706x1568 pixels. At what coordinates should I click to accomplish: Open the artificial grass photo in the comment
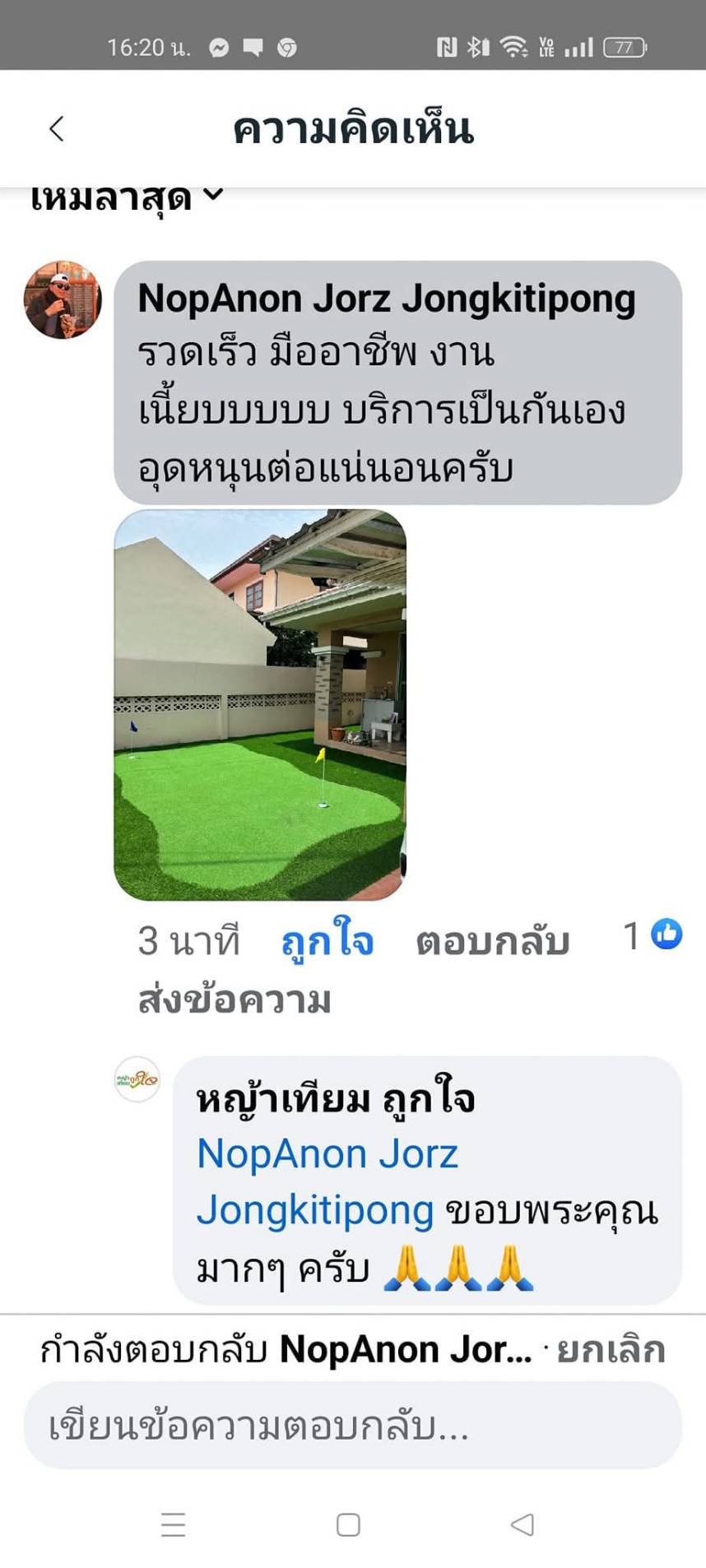click(260, 704)
